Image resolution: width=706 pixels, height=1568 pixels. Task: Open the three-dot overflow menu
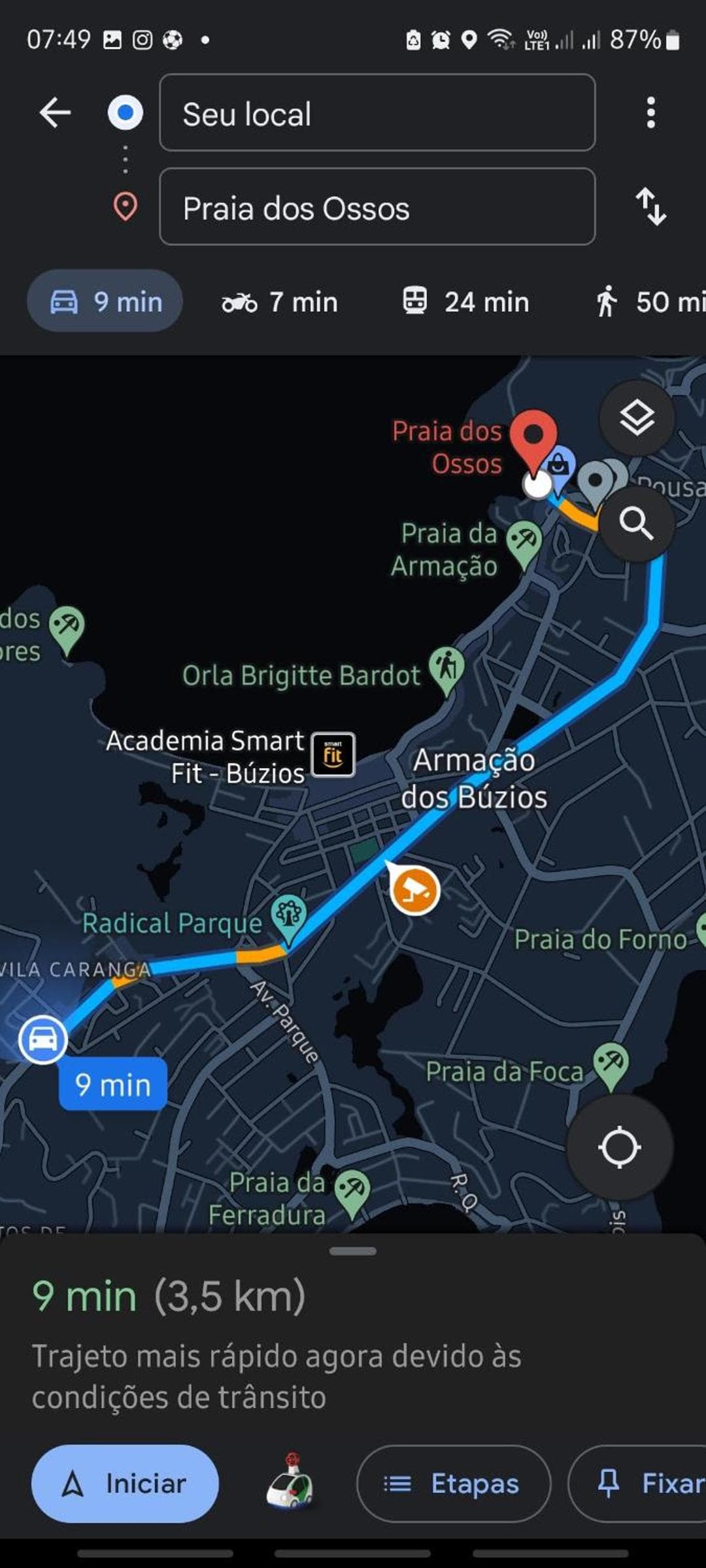[650, 112]
